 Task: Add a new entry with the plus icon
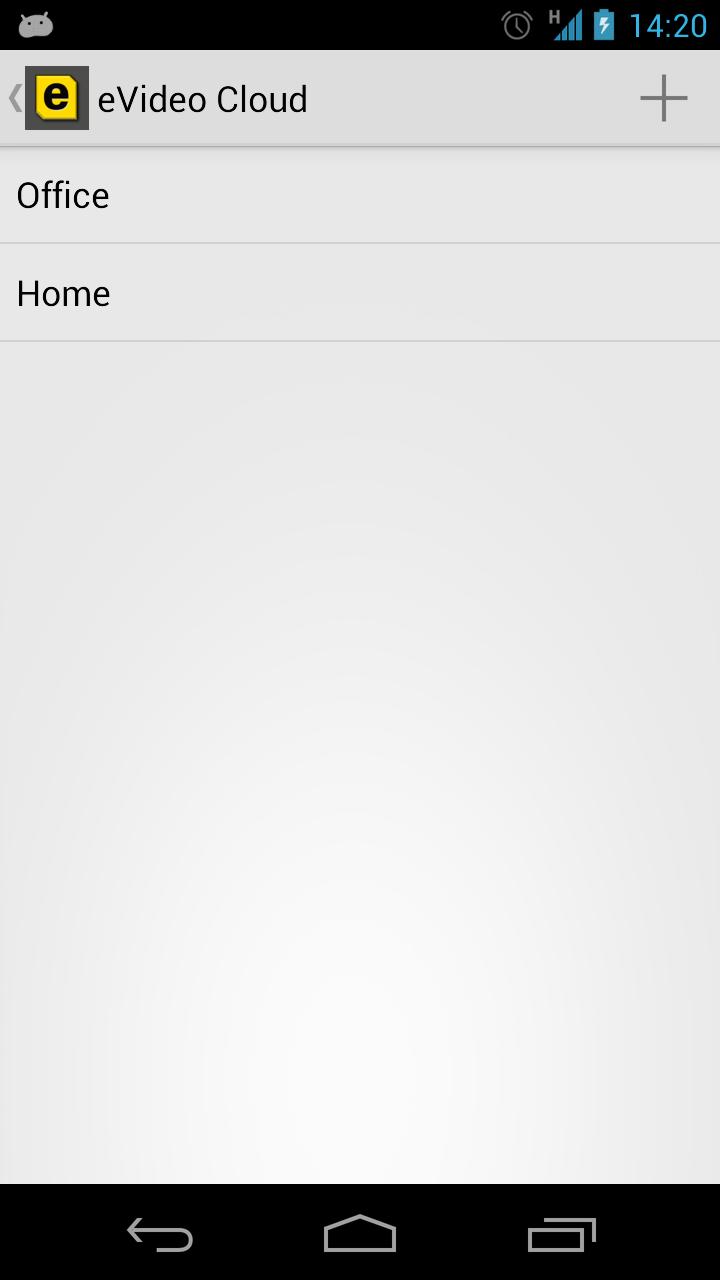click(663, 98)
